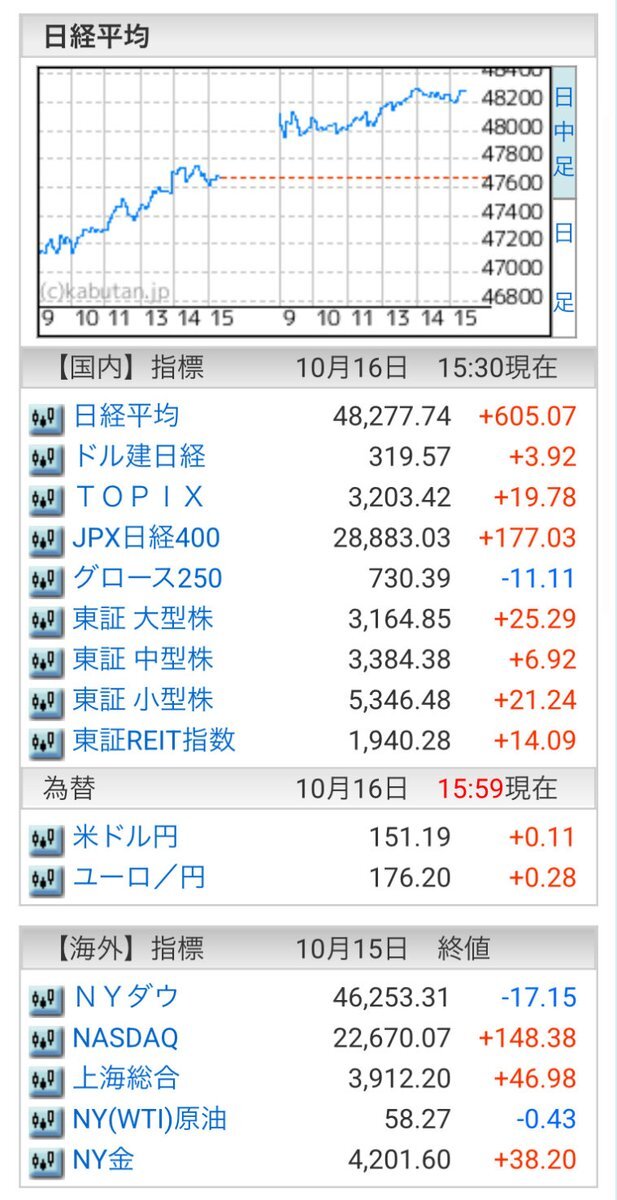View the 米ドル円 exchange rate page
The image size is (617, 1200).
click(126, 837)
